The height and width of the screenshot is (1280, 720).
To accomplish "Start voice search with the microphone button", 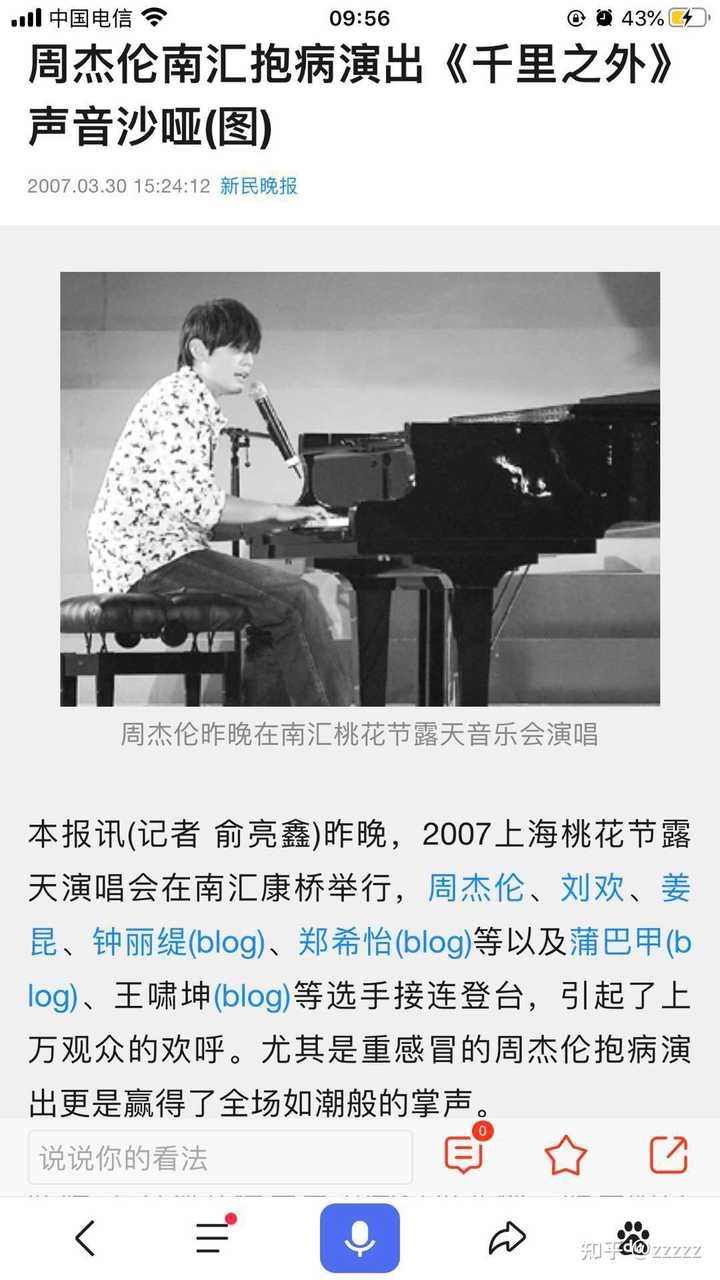I will click(360, 1238).
